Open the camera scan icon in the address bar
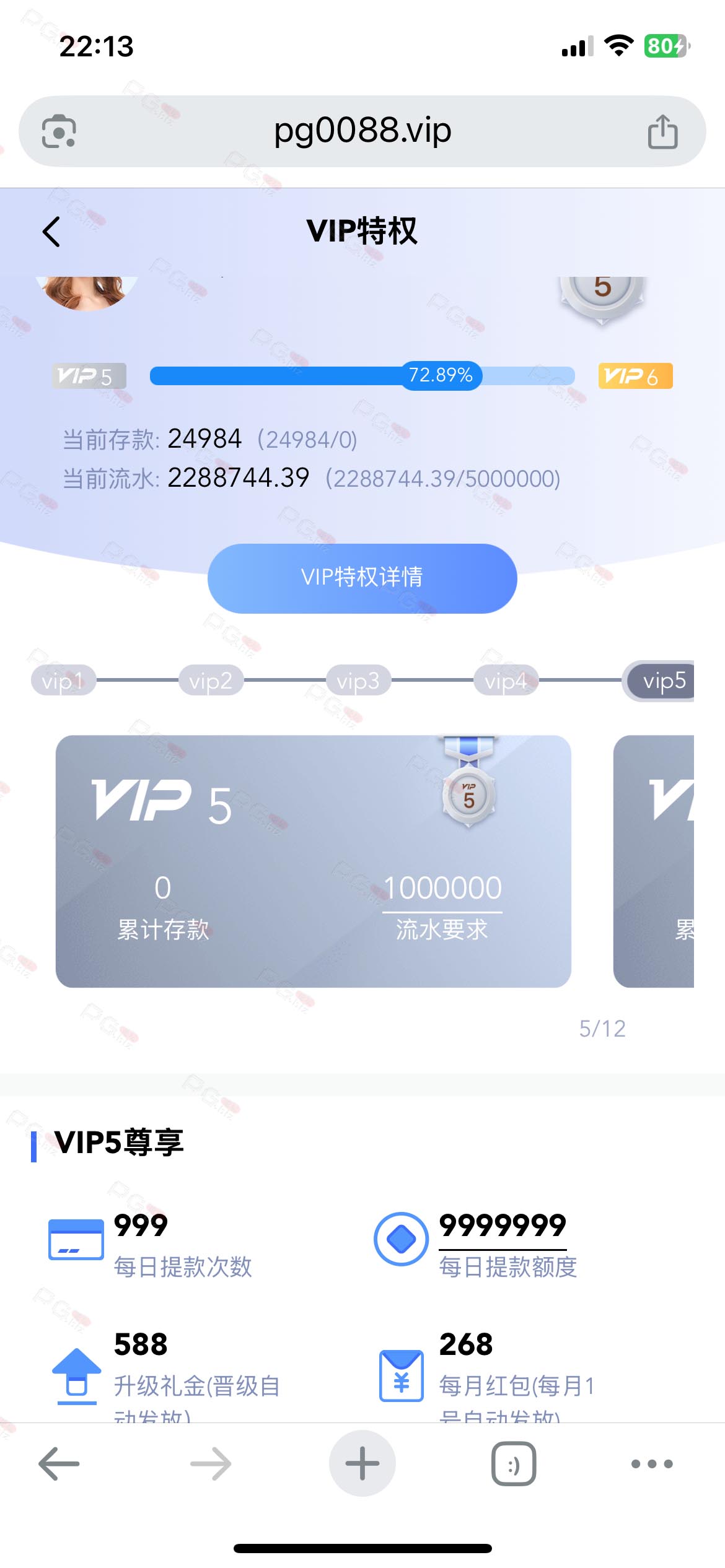 point(59,131)
